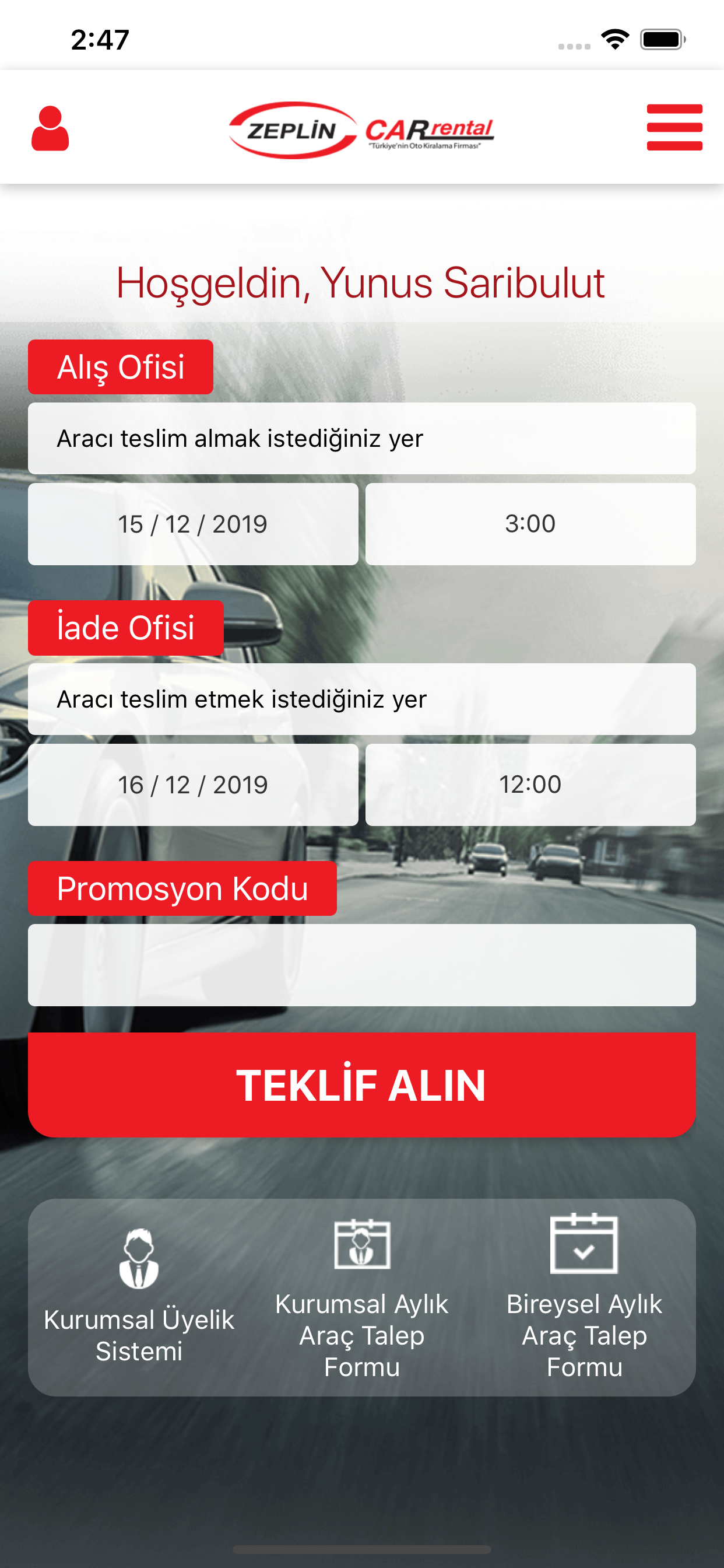Image resolution: width=724 pixels, height=1568 pixels.
Task: Open the pickup date selector showing 15/12/2019
Action: coord(193,523)
